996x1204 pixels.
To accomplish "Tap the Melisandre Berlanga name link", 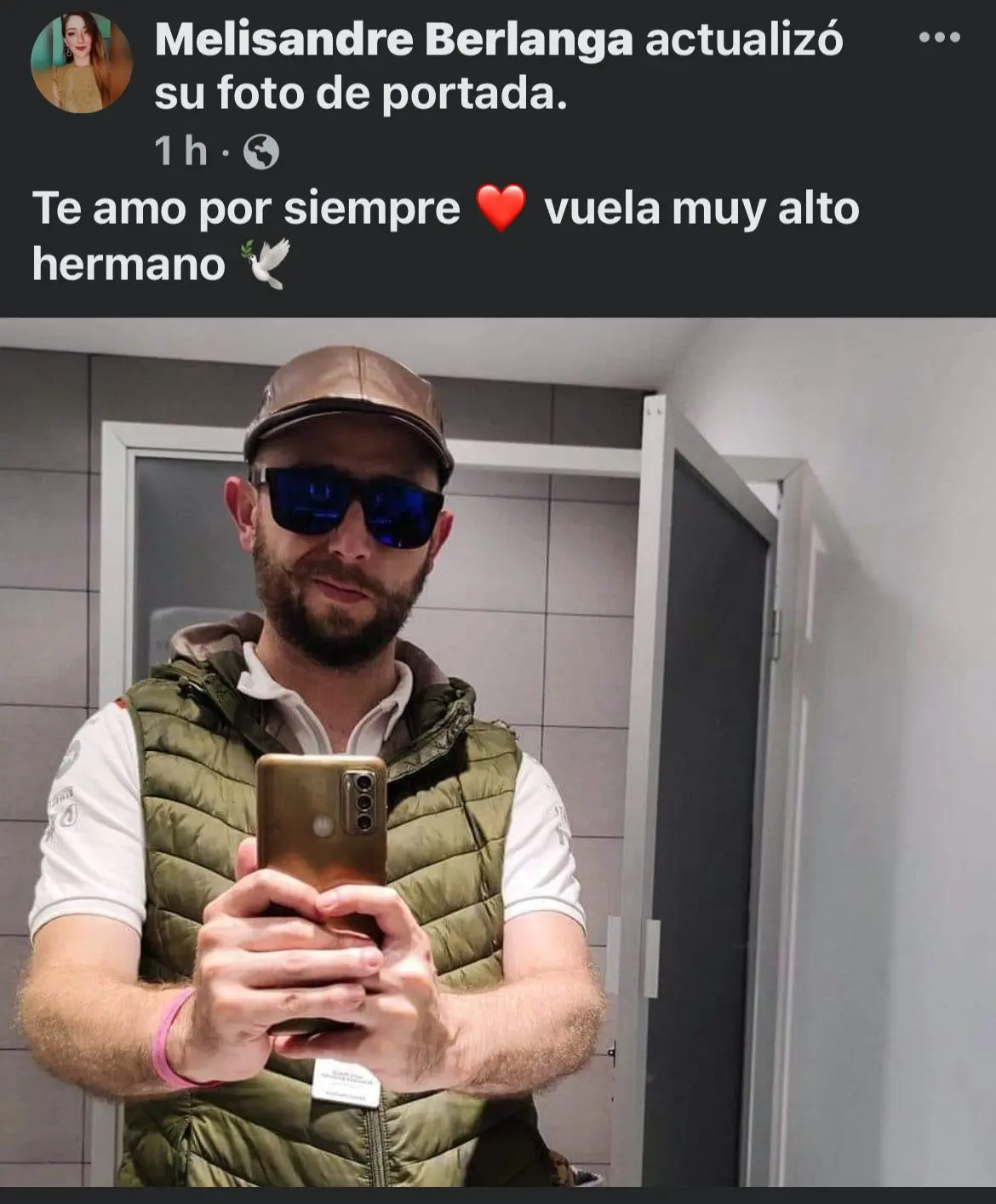I will click(394, 40).
